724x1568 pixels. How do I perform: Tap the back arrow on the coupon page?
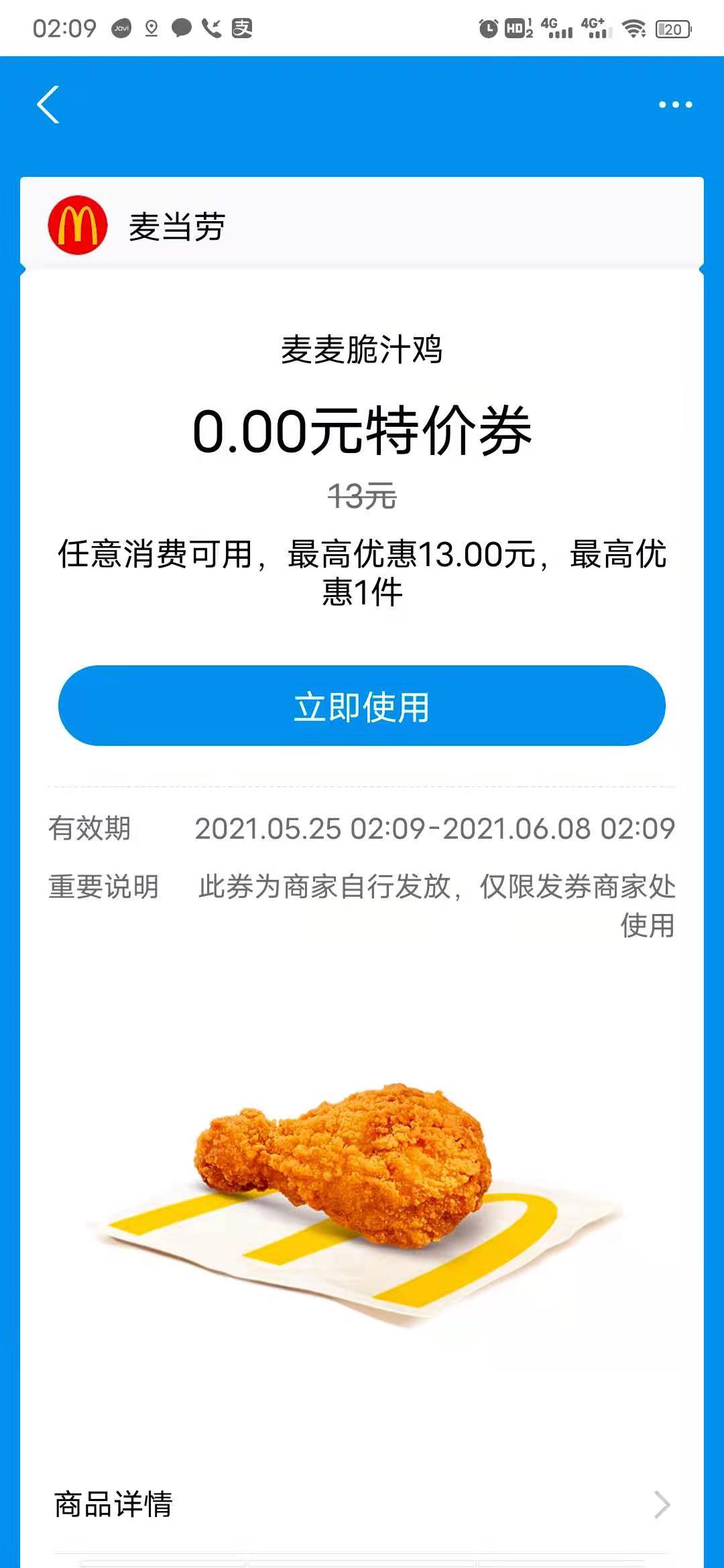pos(48,106)
